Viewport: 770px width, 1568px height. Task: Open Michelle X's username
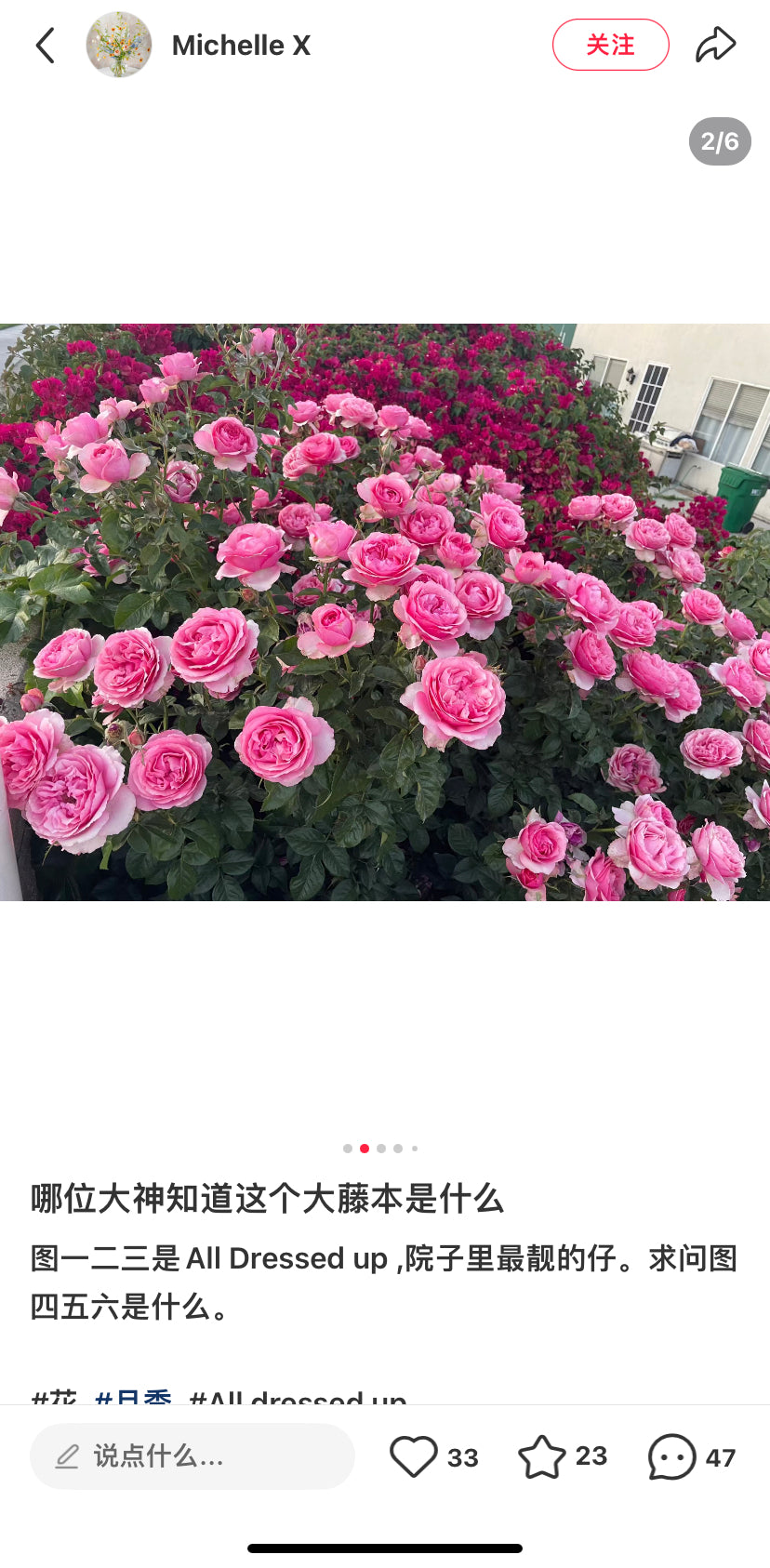(x=241, y=45)
